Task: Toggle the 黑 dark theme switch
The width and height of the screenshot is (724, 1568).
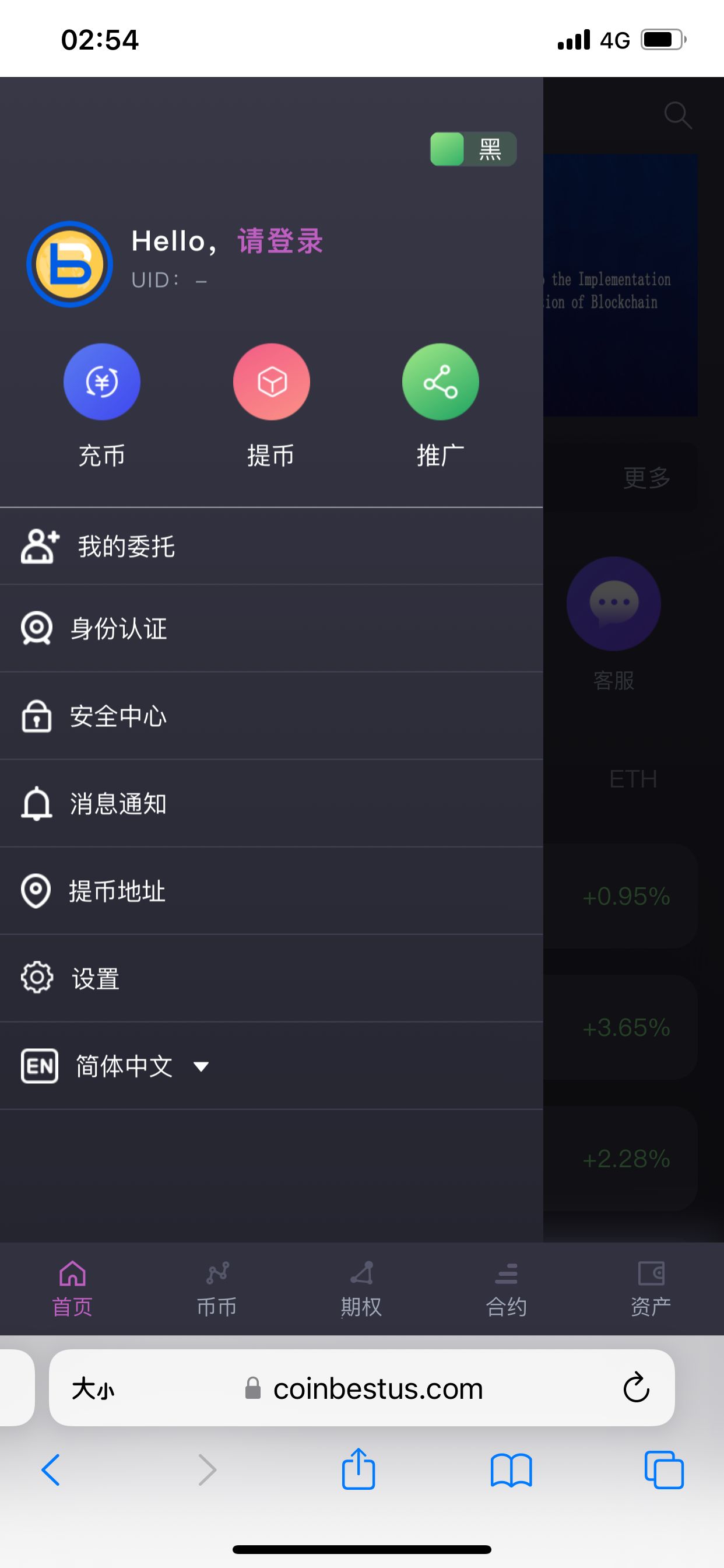Action: (x=473, y=149)
